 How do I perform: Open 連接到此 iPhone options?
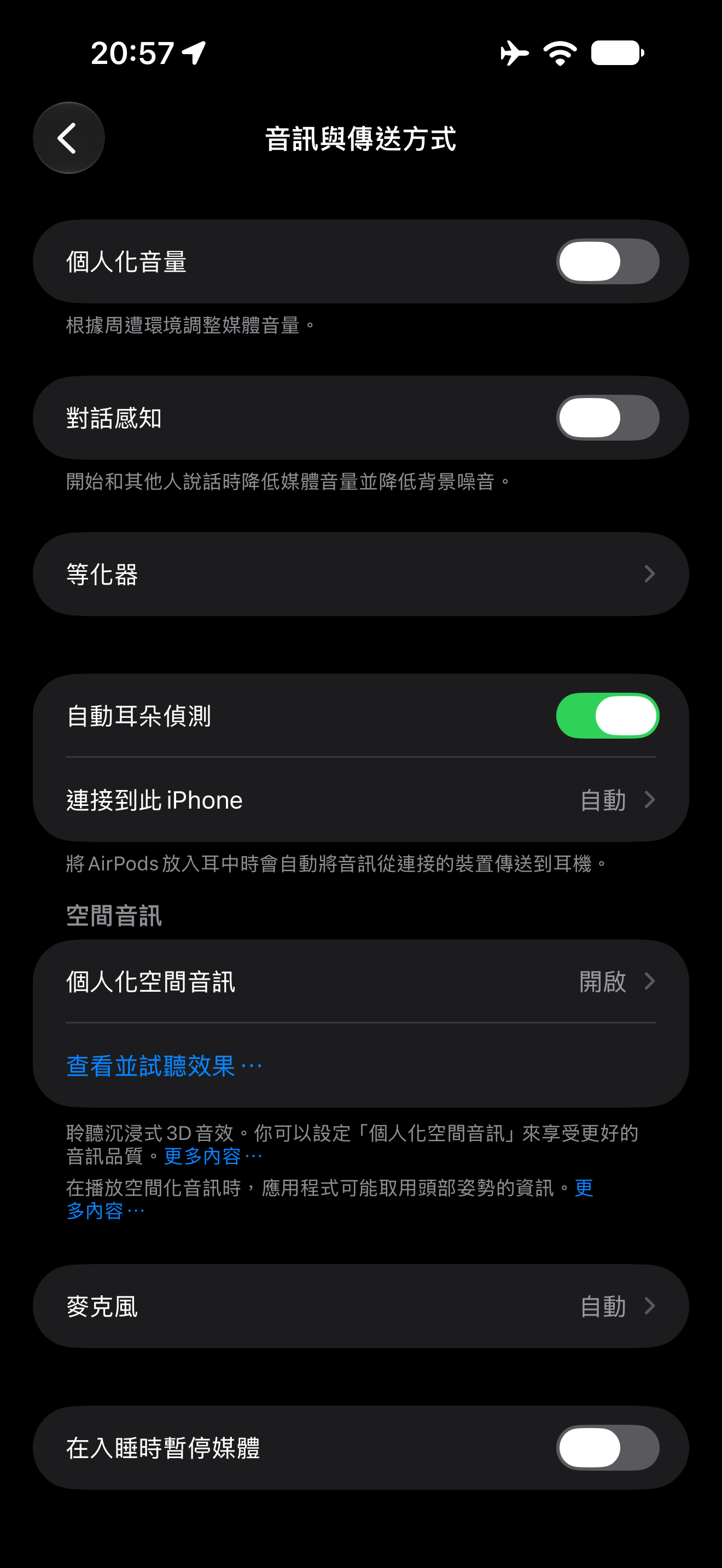pyautogui.click(x=361, y=800)
